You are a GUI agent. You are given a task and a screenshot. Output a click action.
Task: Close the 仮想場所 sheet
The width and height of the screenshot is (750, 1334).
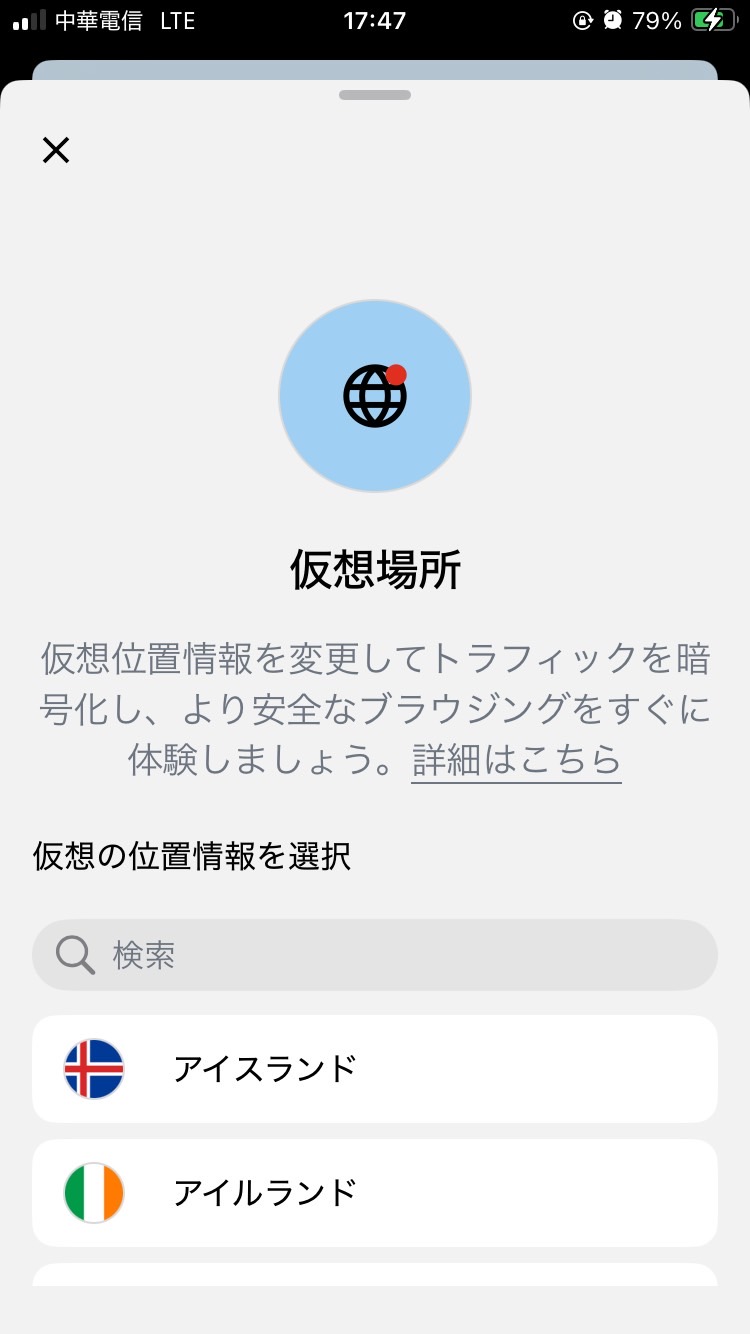pos(56,150)
